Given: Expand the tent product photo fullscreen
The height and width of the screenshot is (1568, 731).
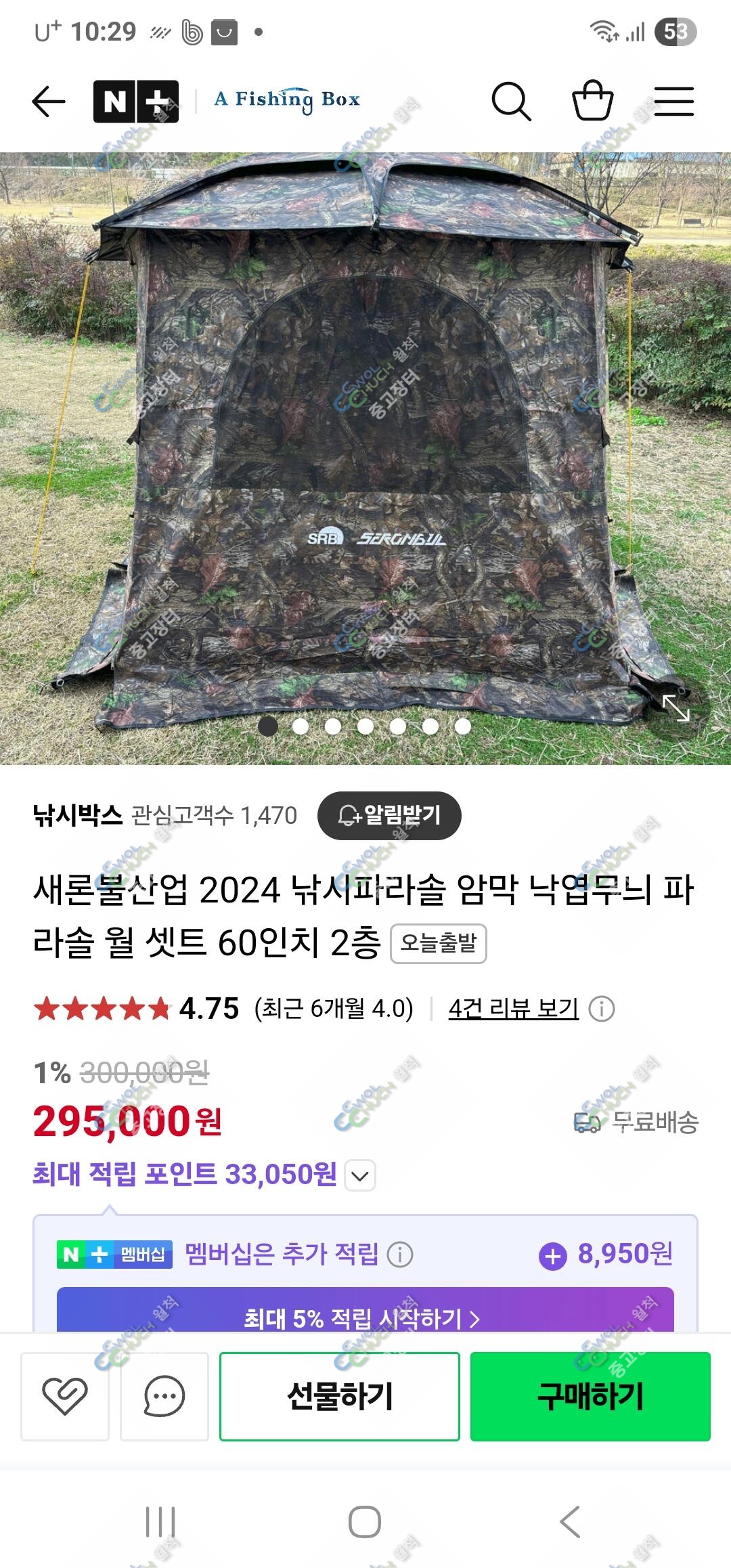Looking at the screenshot, I should click(x=676, y=708).
